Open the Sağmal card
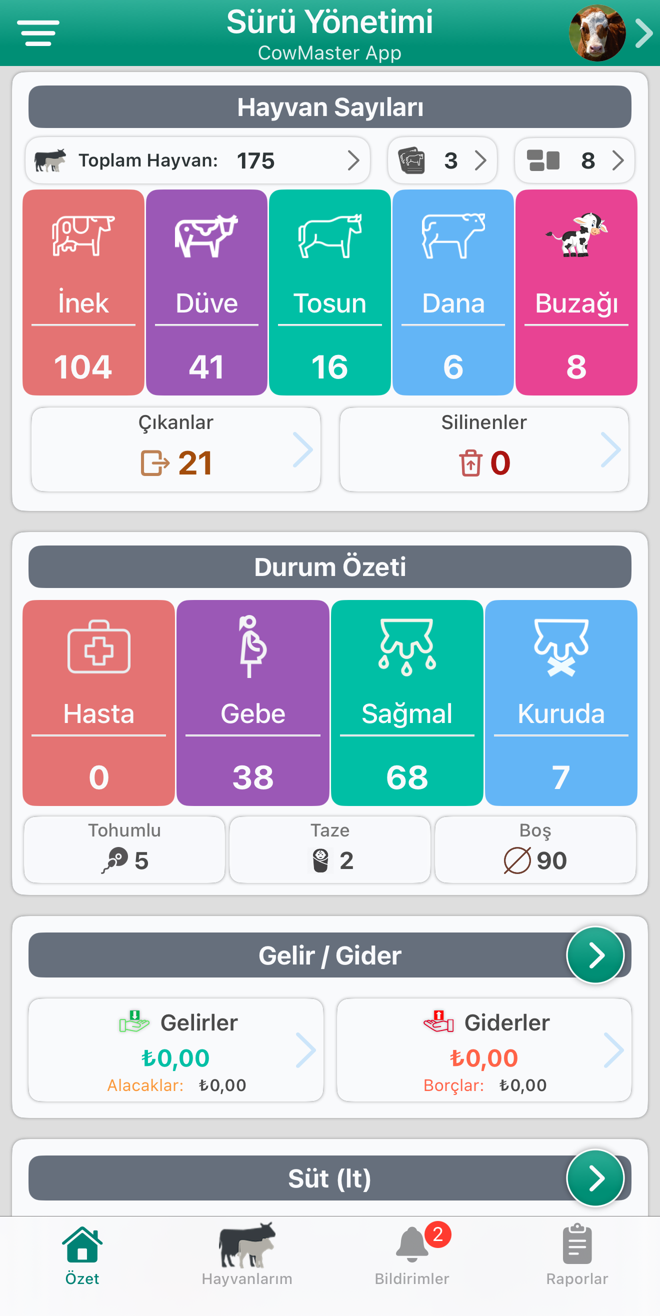Screen dimensions: 660x1316 pyautogui.click(x=407, y=702)
